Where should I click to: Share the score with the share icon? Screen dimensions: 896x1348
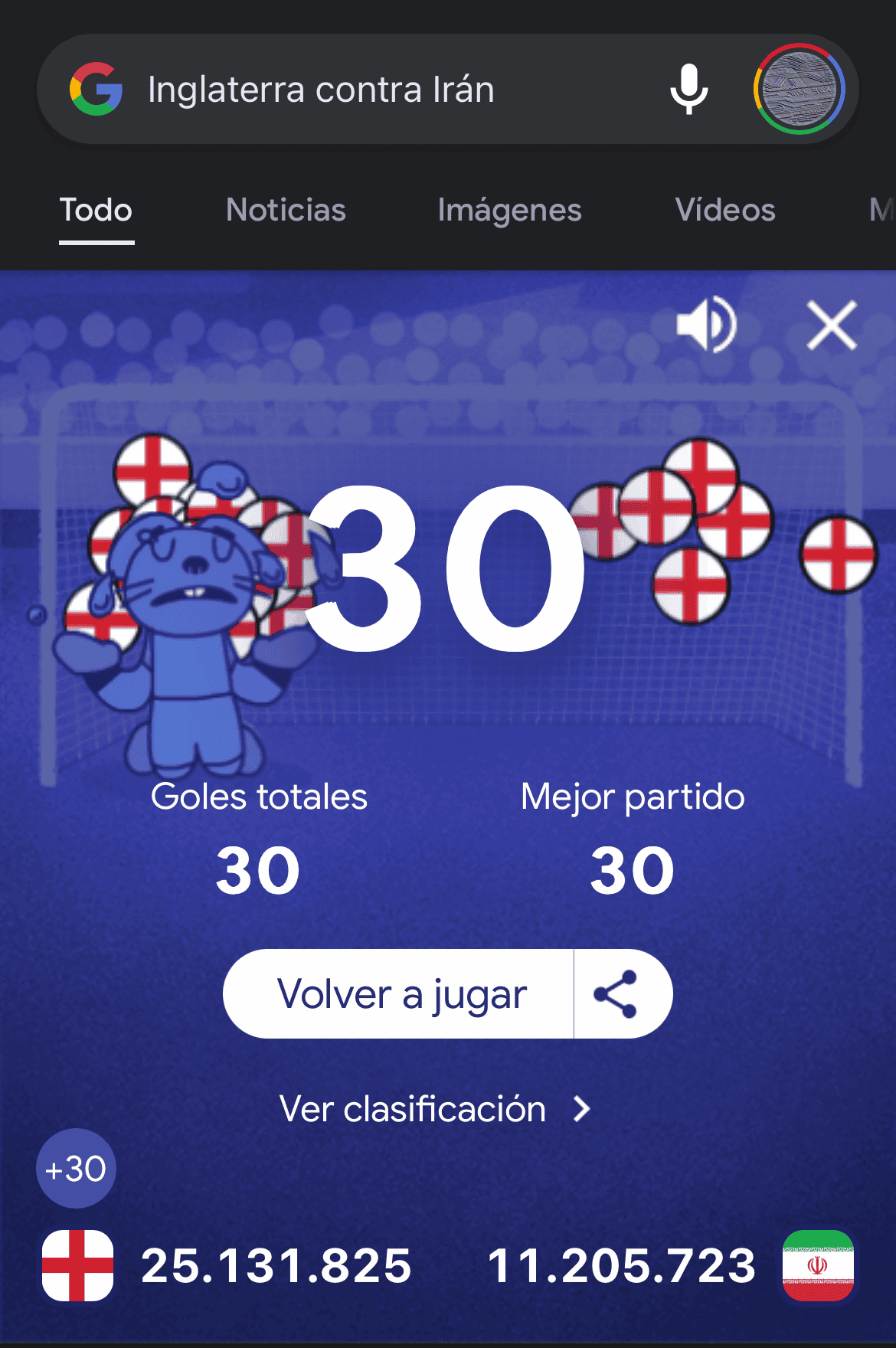click(x=616, y=994)
